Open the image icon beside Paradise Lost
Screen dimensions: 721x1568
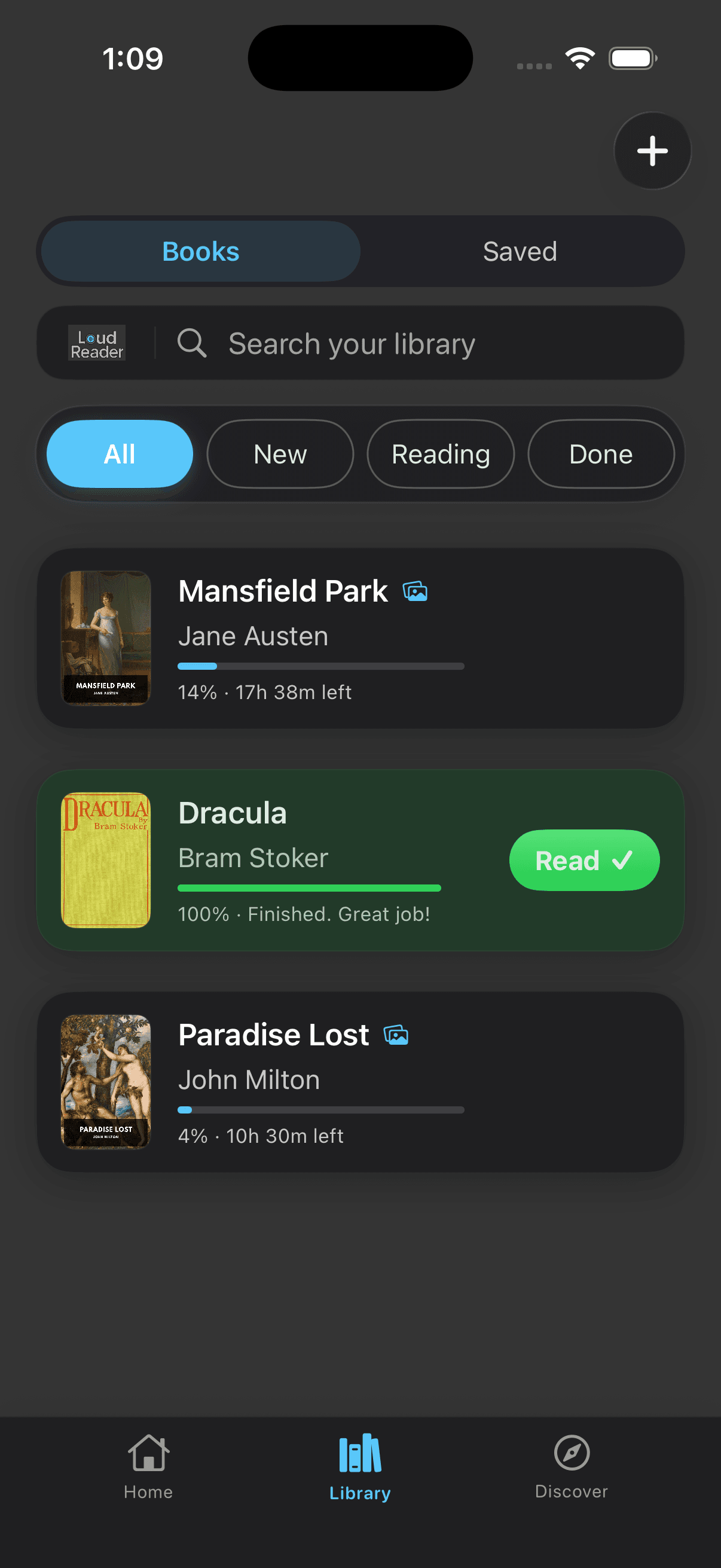pyautogui.click(x=398, y=1033)
